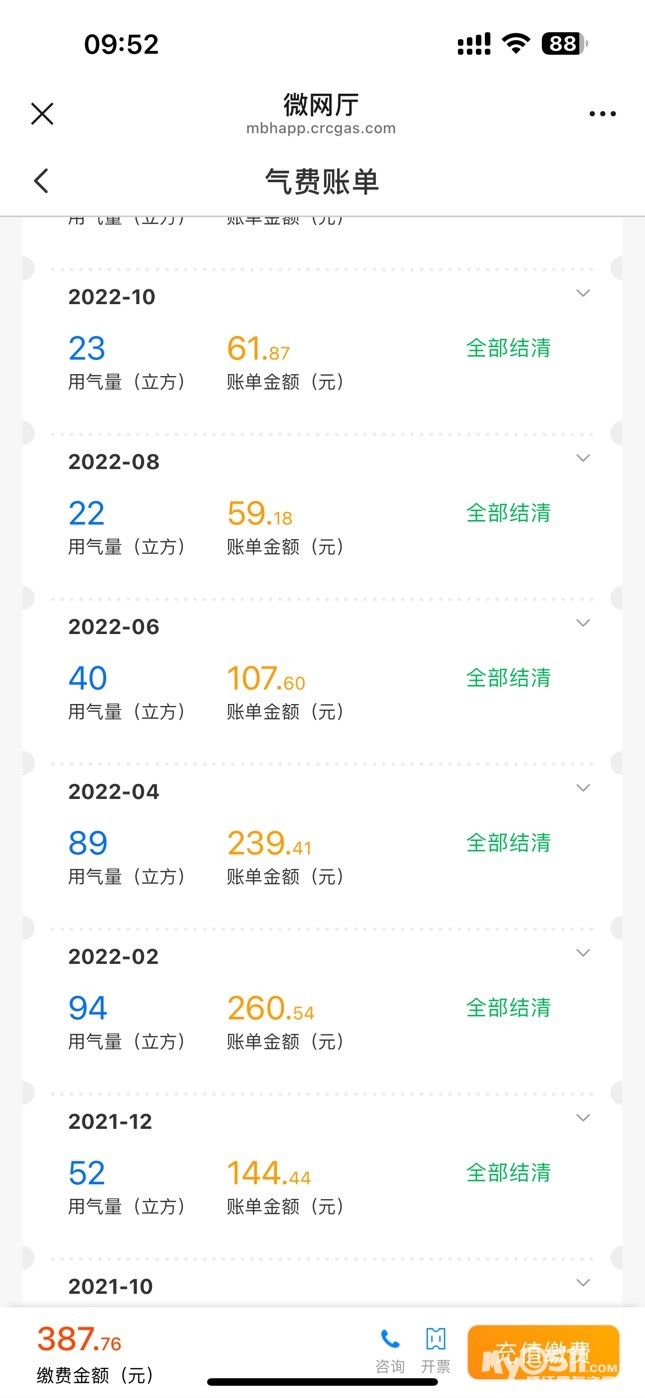Expand the 2022-04 bill details
Screen dimensions: 645x1398
(584, 788)
